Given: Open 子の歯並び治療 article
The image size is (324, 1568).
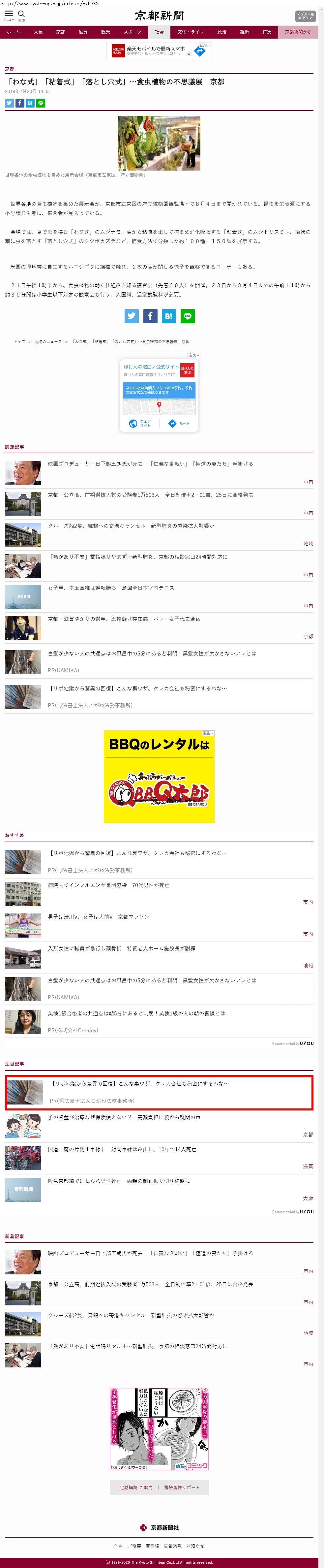Looking at the screenshot, I should (x=124, y=1117).
